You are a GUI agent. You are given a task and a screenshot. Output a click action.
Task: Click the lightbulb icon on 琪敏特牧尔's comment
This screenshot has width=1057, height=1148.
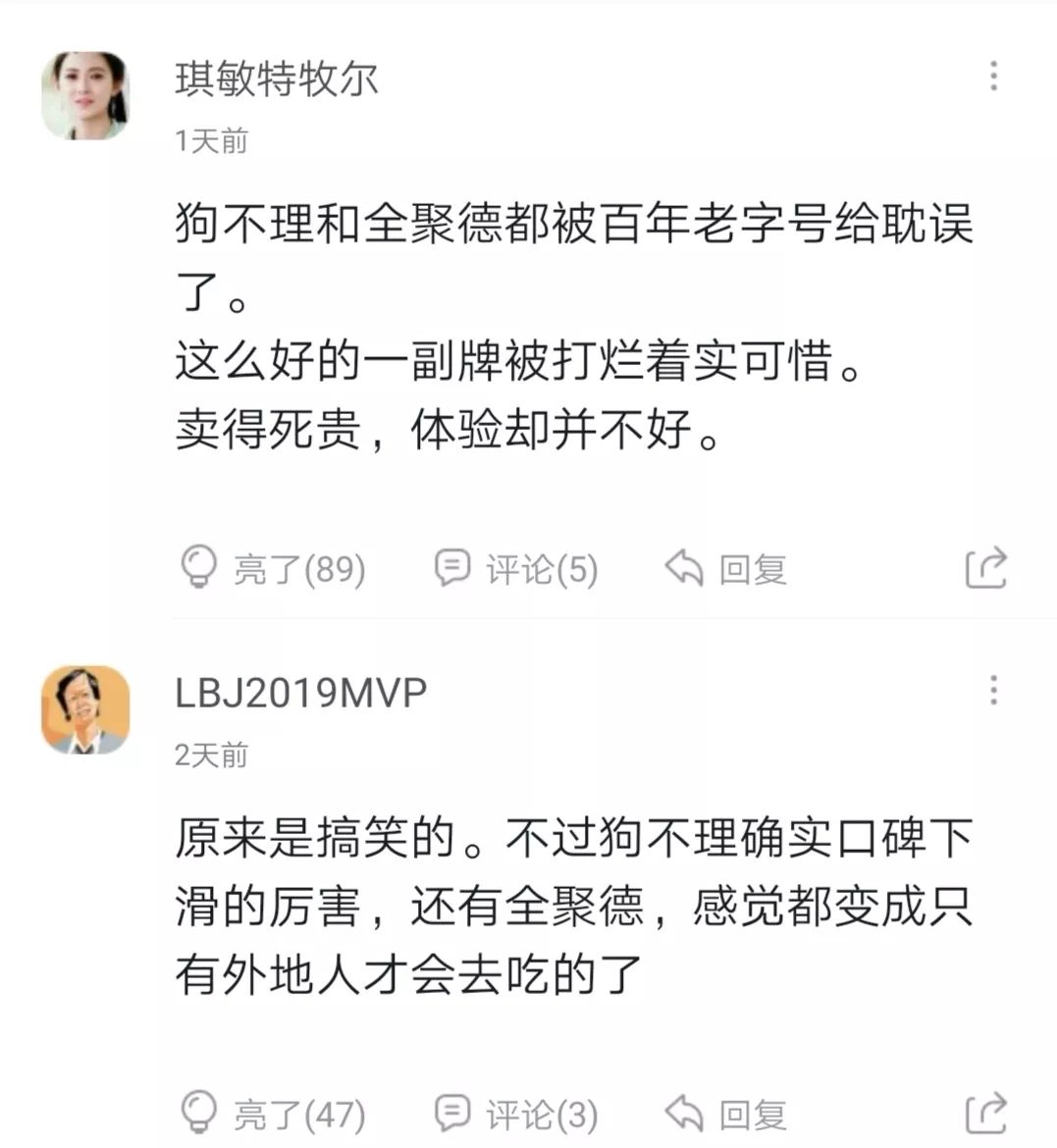click(200, 567)
